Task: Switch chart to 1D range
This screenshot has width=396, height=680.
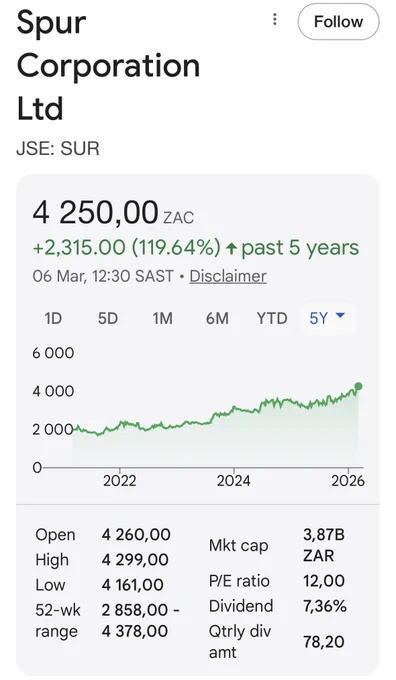Action: [x=53, y=319]
